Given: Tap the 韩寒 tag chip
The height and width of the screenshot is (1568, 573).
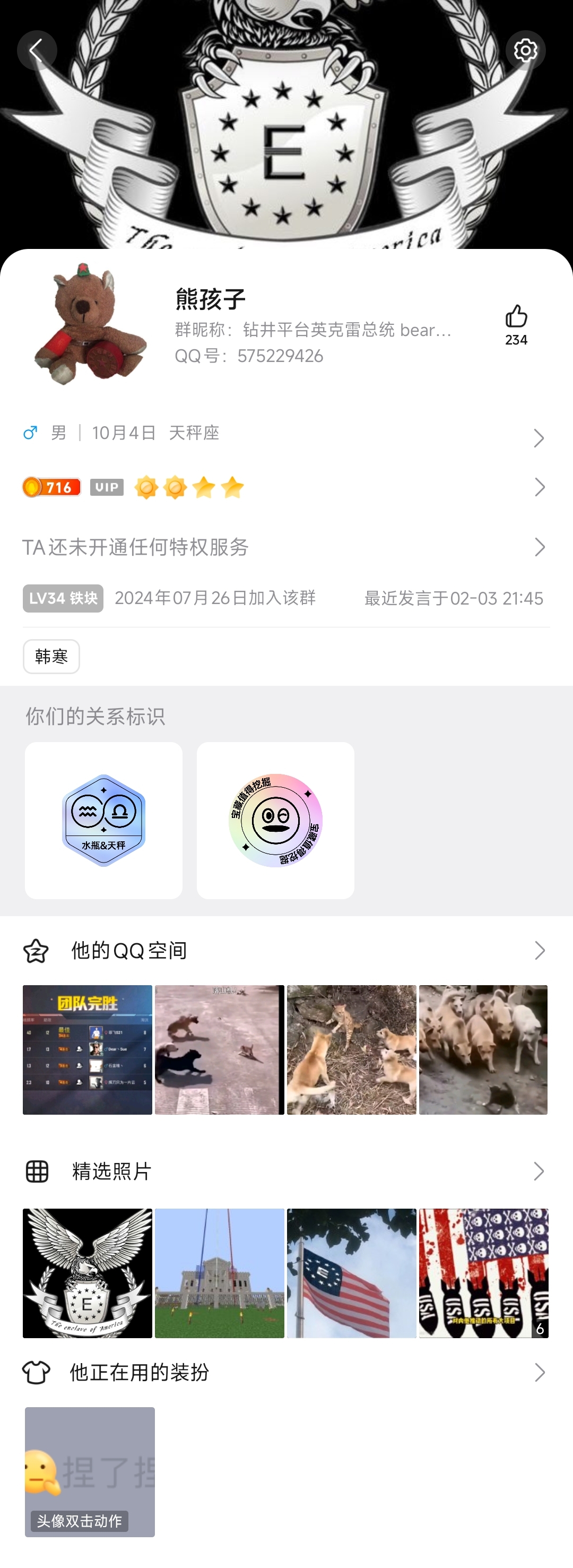Looking at the screenshot, I should point(51,656).
